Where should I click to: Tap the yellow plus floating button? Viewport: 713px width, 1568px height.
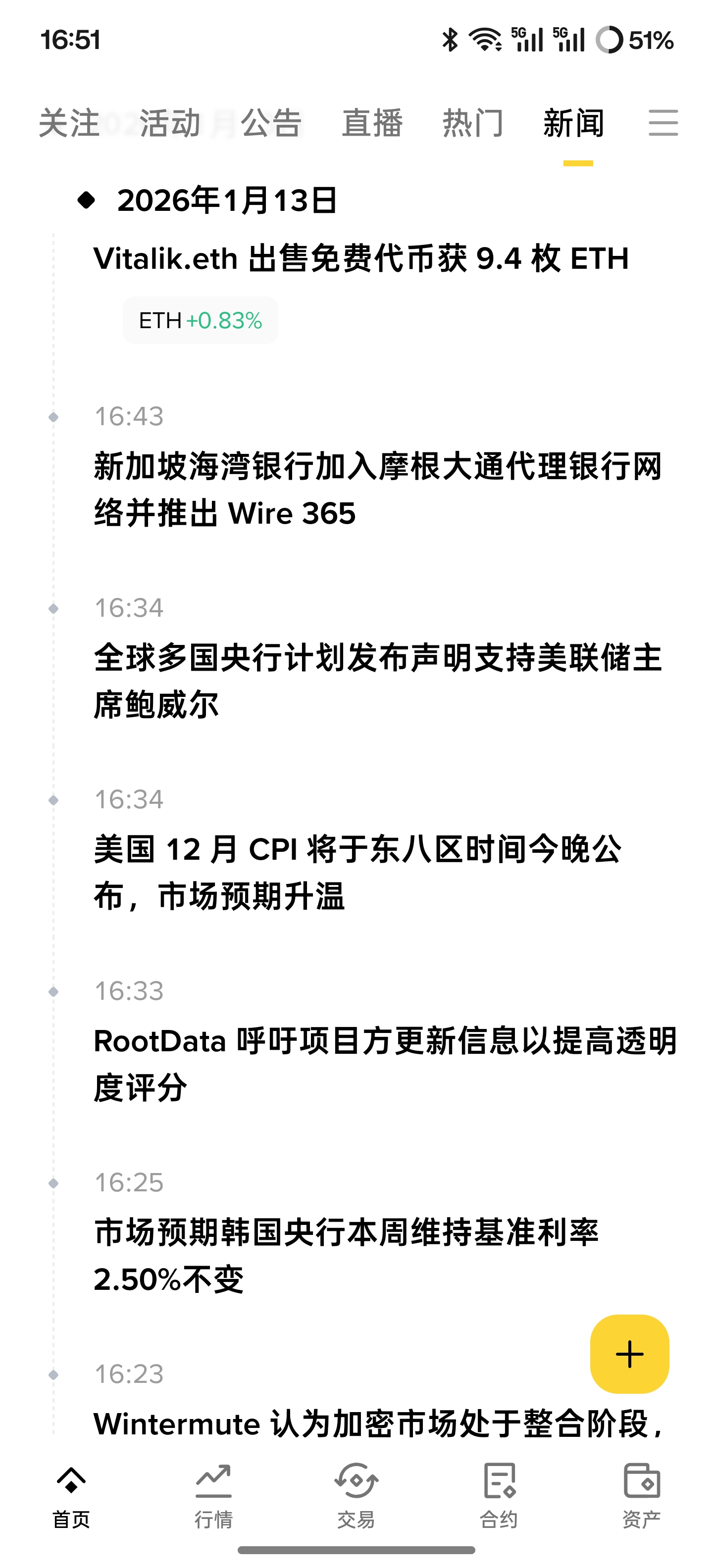(629, 1354)
